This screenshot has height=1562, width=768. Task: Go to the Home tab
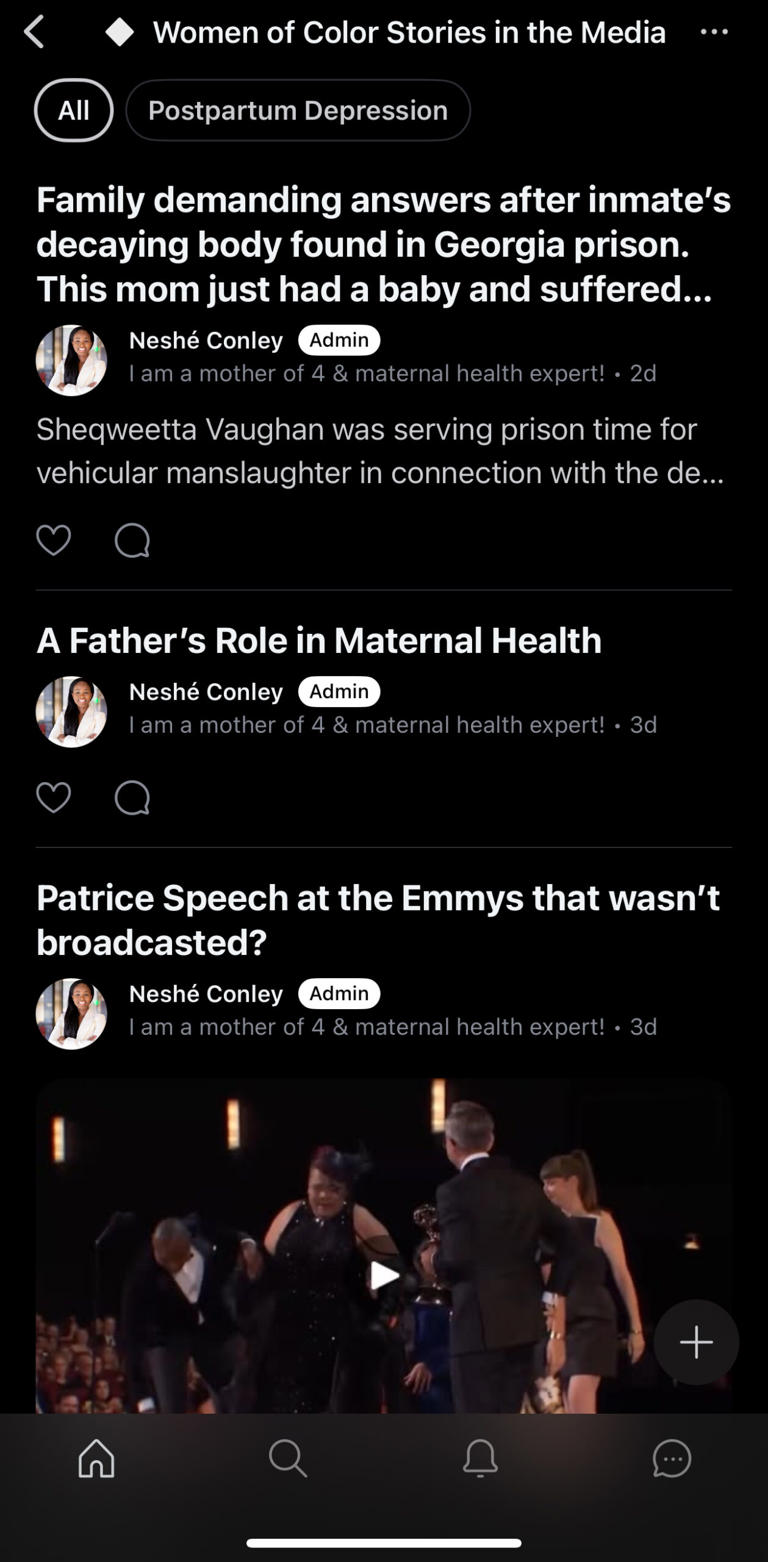(x=96, y=1458)
